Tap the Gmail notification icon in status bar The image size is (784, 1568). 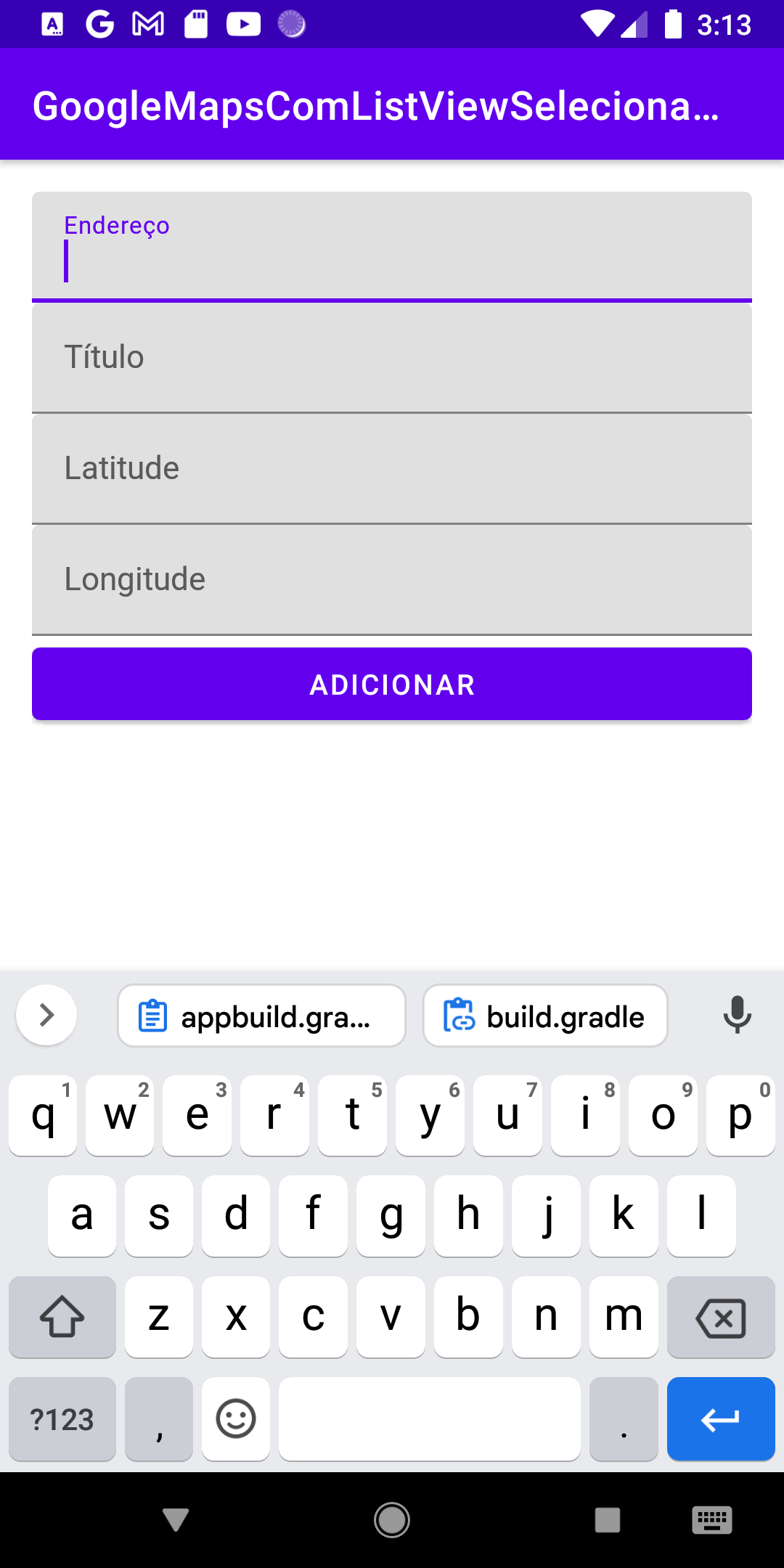click(147, 24)
